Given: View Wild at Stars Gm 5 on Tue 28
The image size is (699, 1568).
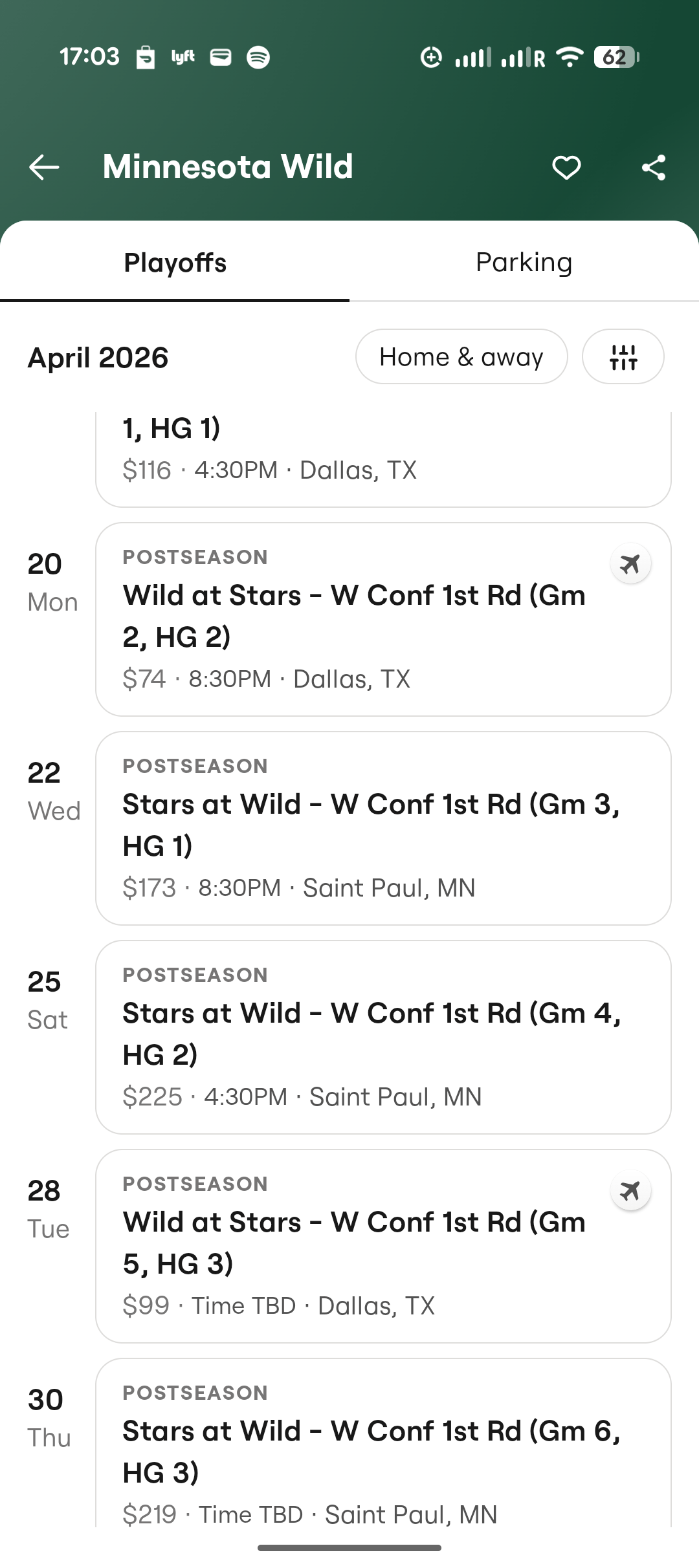Looking at the screenshot, I should pos(383,1246).
